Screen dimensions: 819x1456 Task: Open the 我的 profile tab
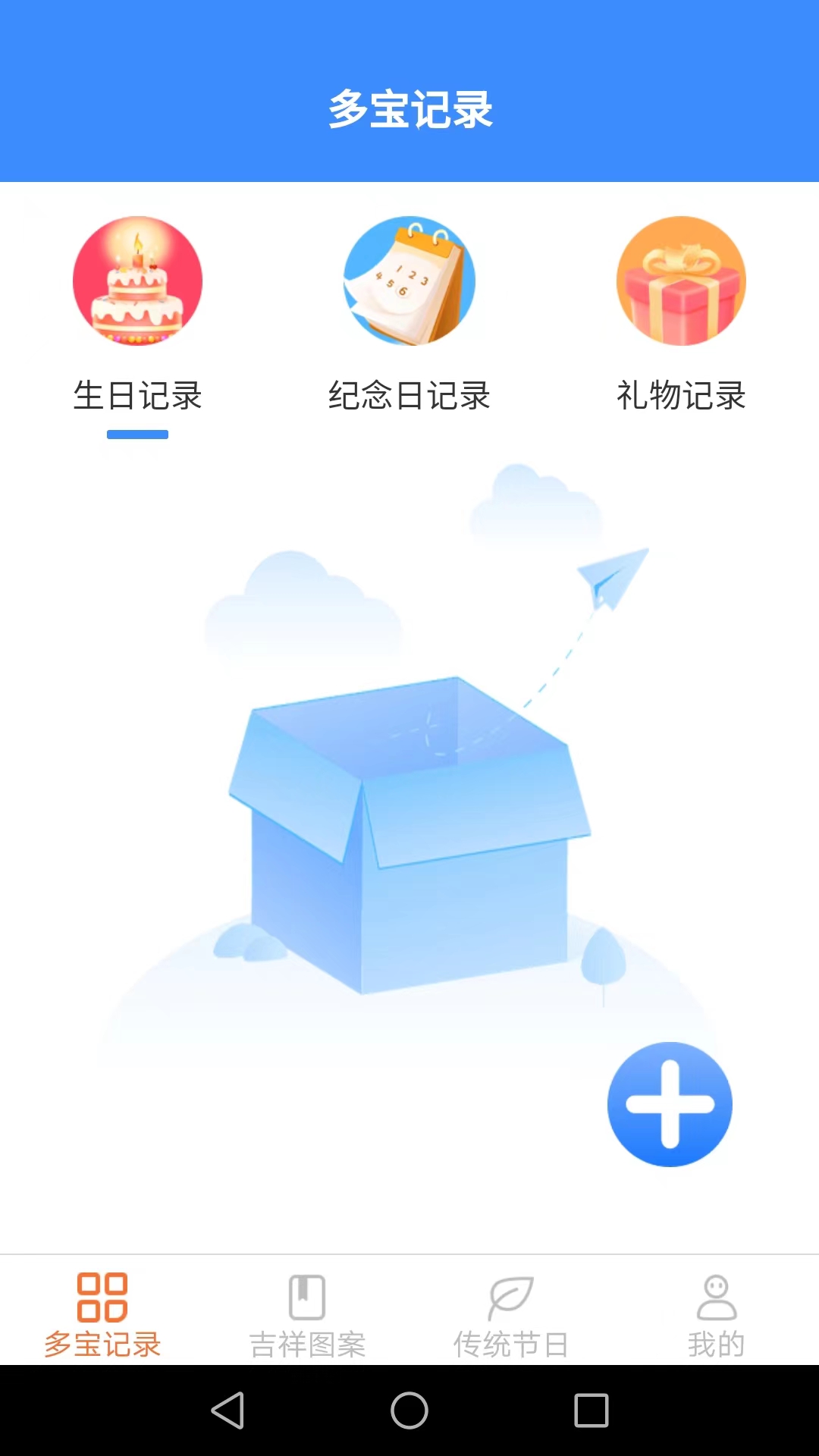tap(716, 1315)
